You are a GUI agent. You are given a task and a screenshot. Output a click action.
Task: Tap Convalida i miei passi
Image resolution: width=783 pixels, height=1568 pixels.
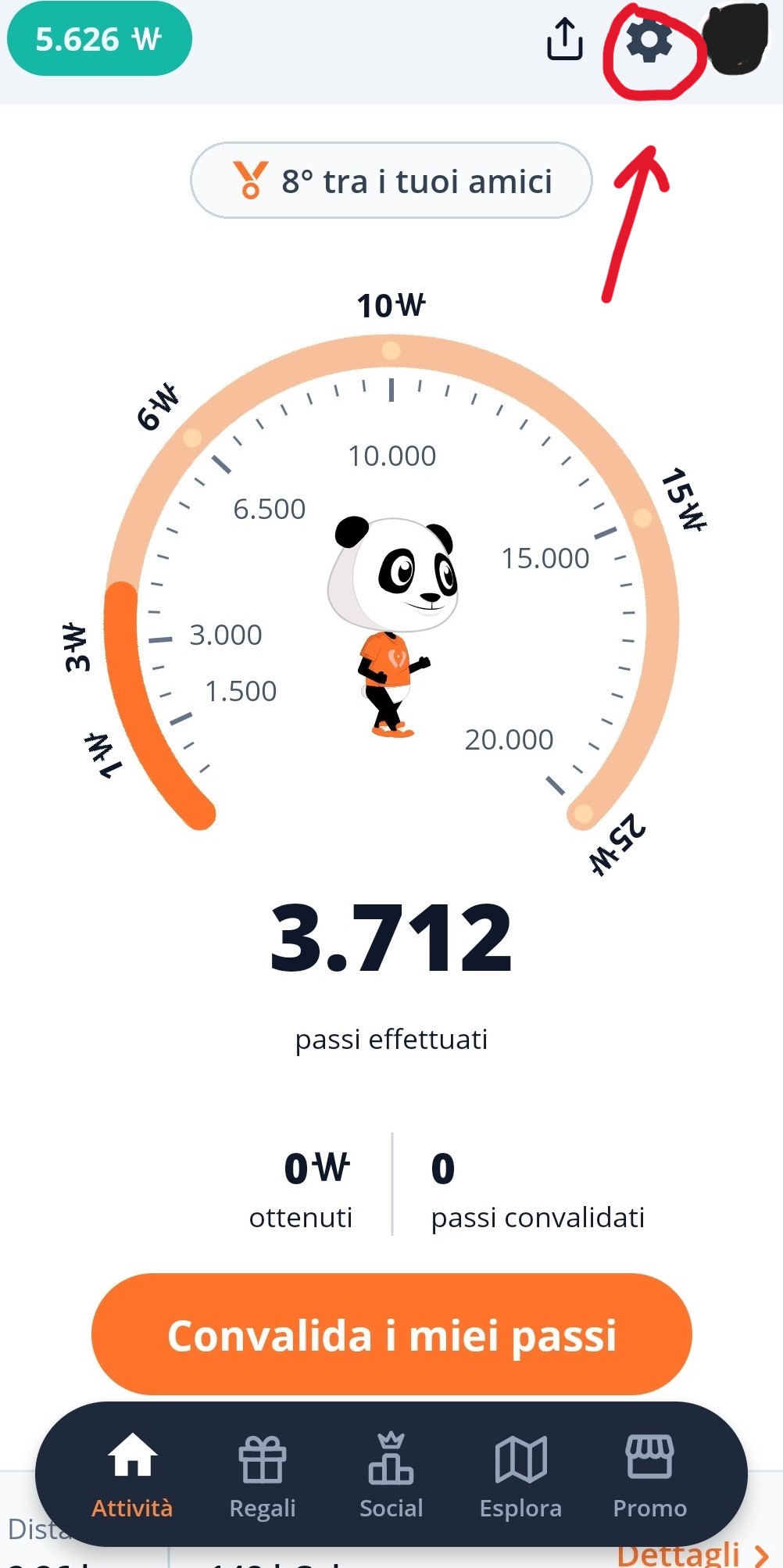coord(391,1334)
